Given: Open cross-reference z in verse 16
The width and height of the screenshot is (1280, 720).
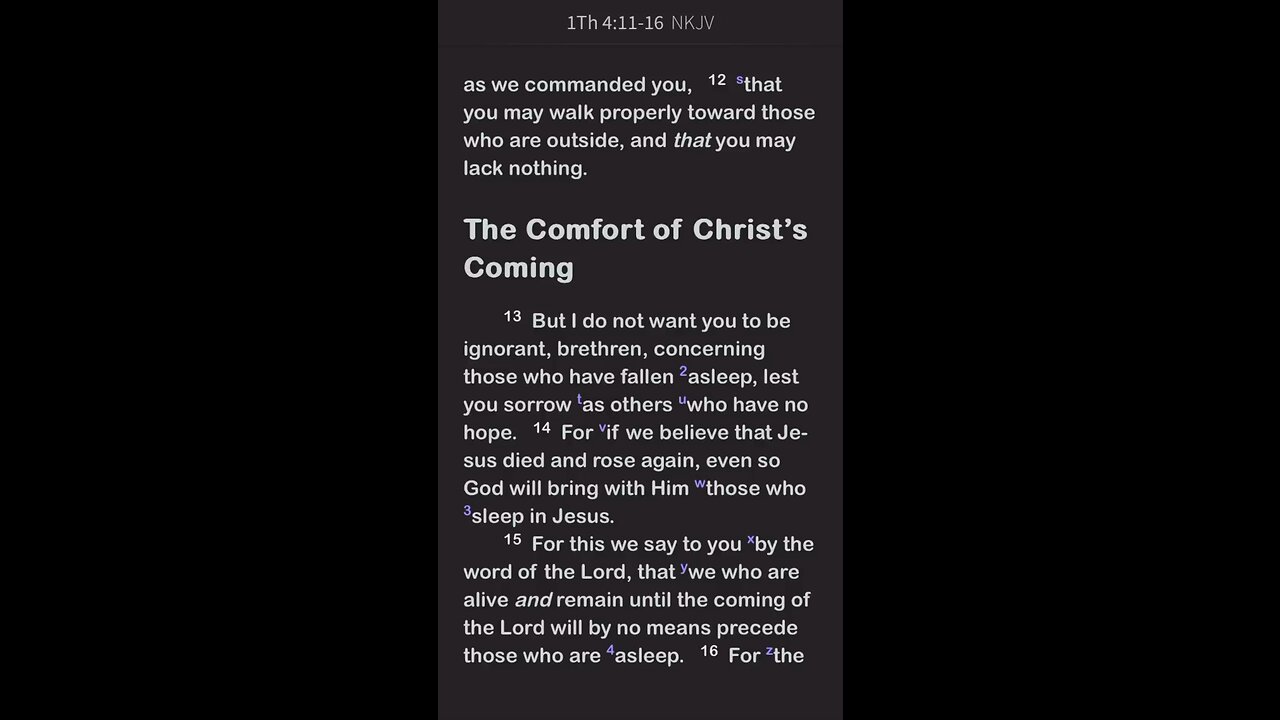Looking at the screenshot, I should (x=769, y=652).
